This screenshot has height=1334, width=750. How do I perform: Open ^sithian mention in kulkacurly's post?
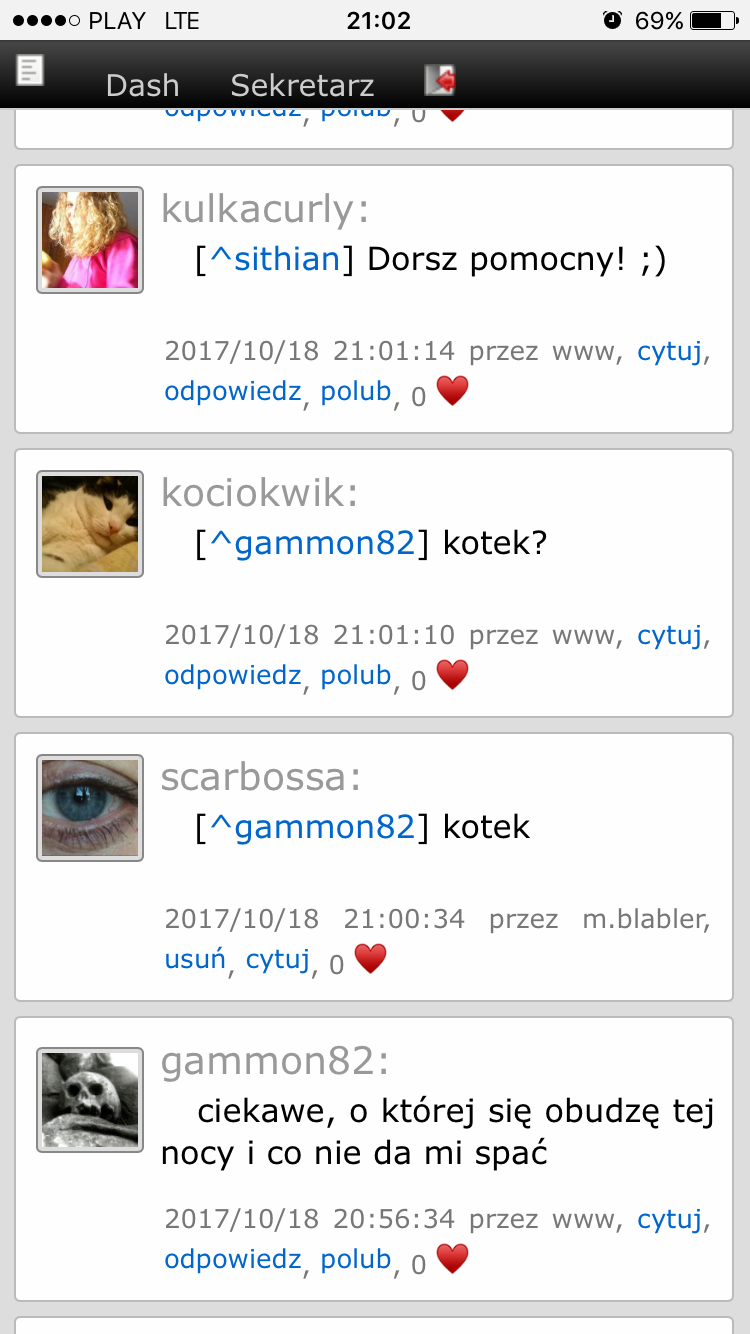(x=275, y=260)
